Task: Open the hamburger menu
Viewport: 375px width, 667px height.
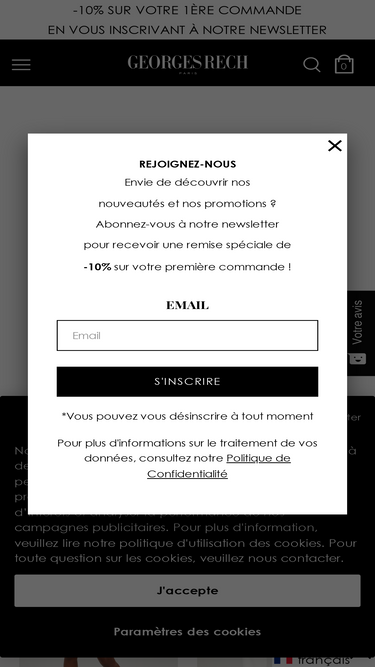Action: tap(21, 65)
